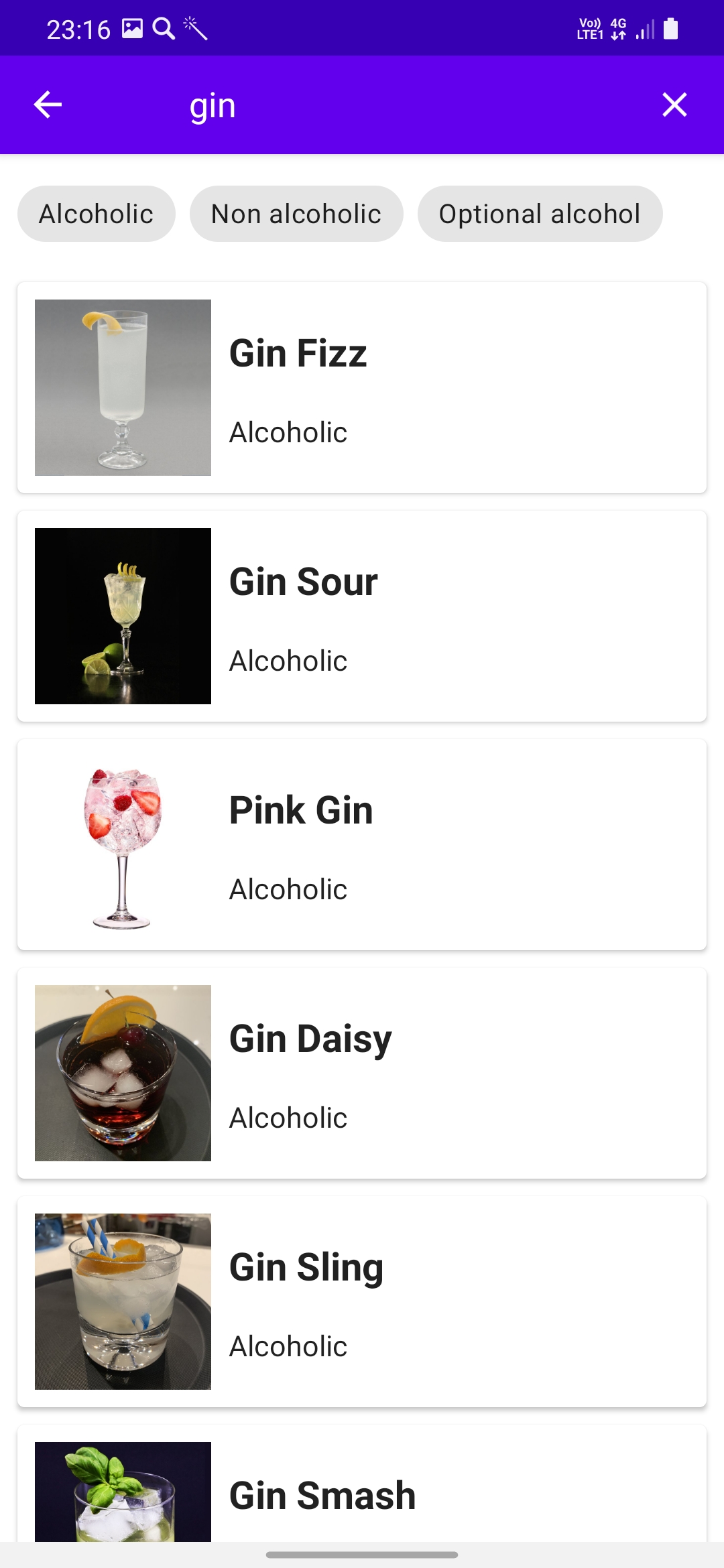724x1568 pixels.
Task: Tap the battery indicator
Action: coord(670,27)
